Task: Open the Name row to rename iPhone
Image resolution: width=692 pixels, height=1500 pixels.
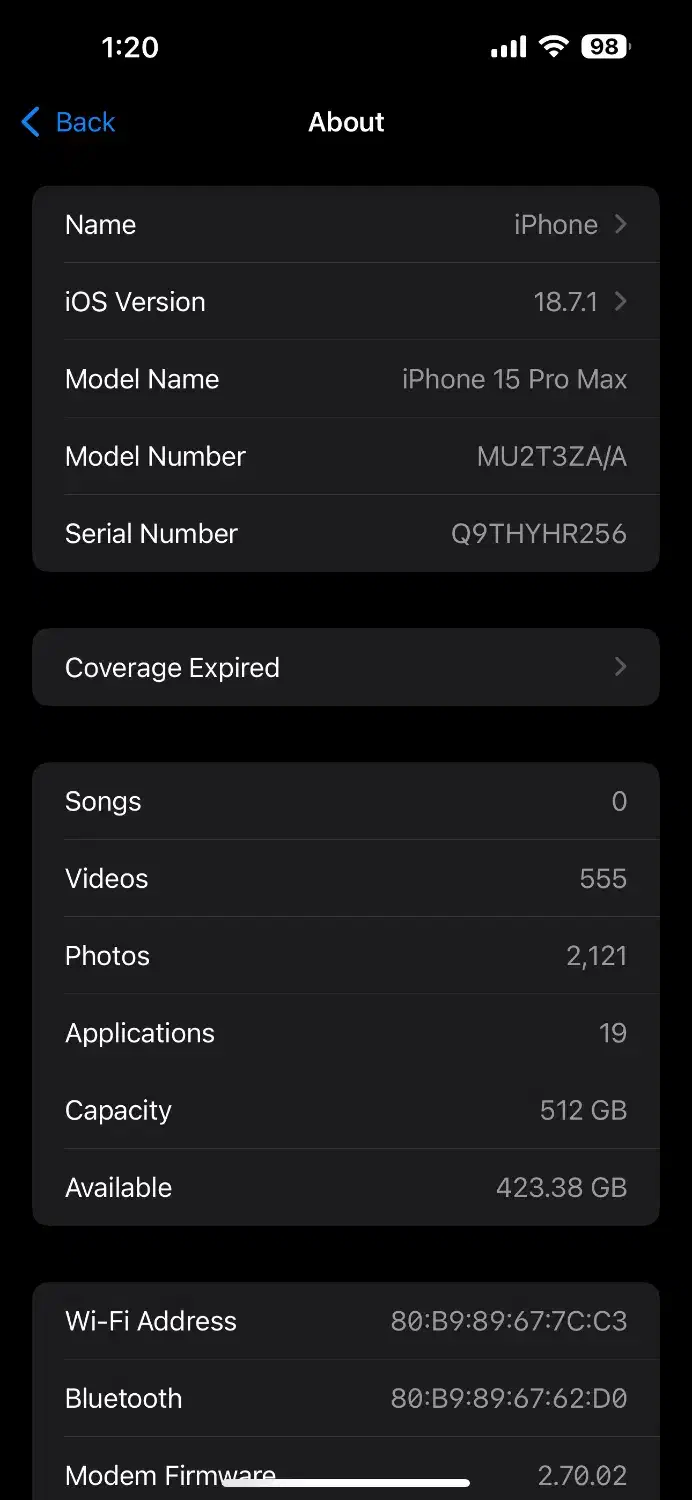Action: click(345, 225)
